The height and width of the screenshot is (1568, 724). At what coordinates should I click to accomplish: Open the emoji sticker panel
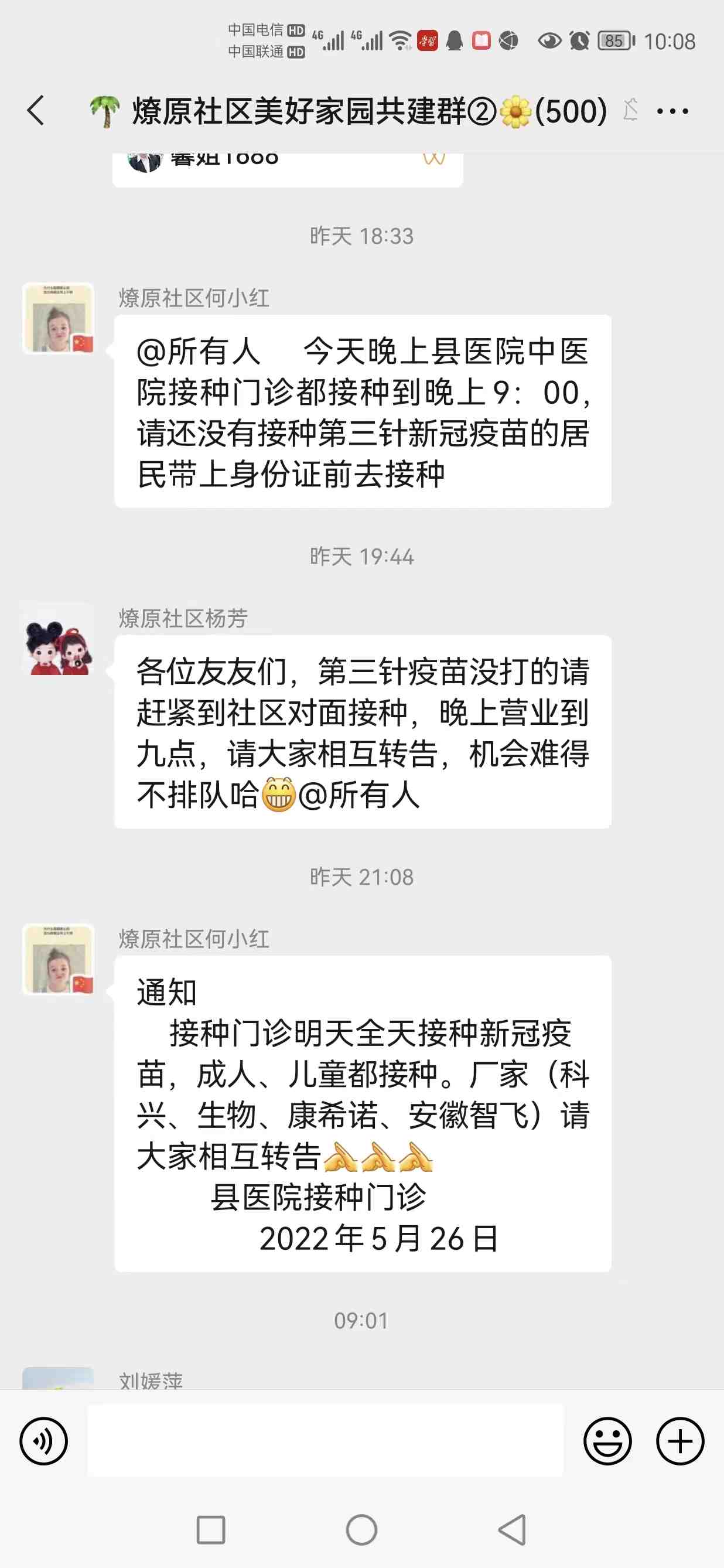click(607, 1440)
